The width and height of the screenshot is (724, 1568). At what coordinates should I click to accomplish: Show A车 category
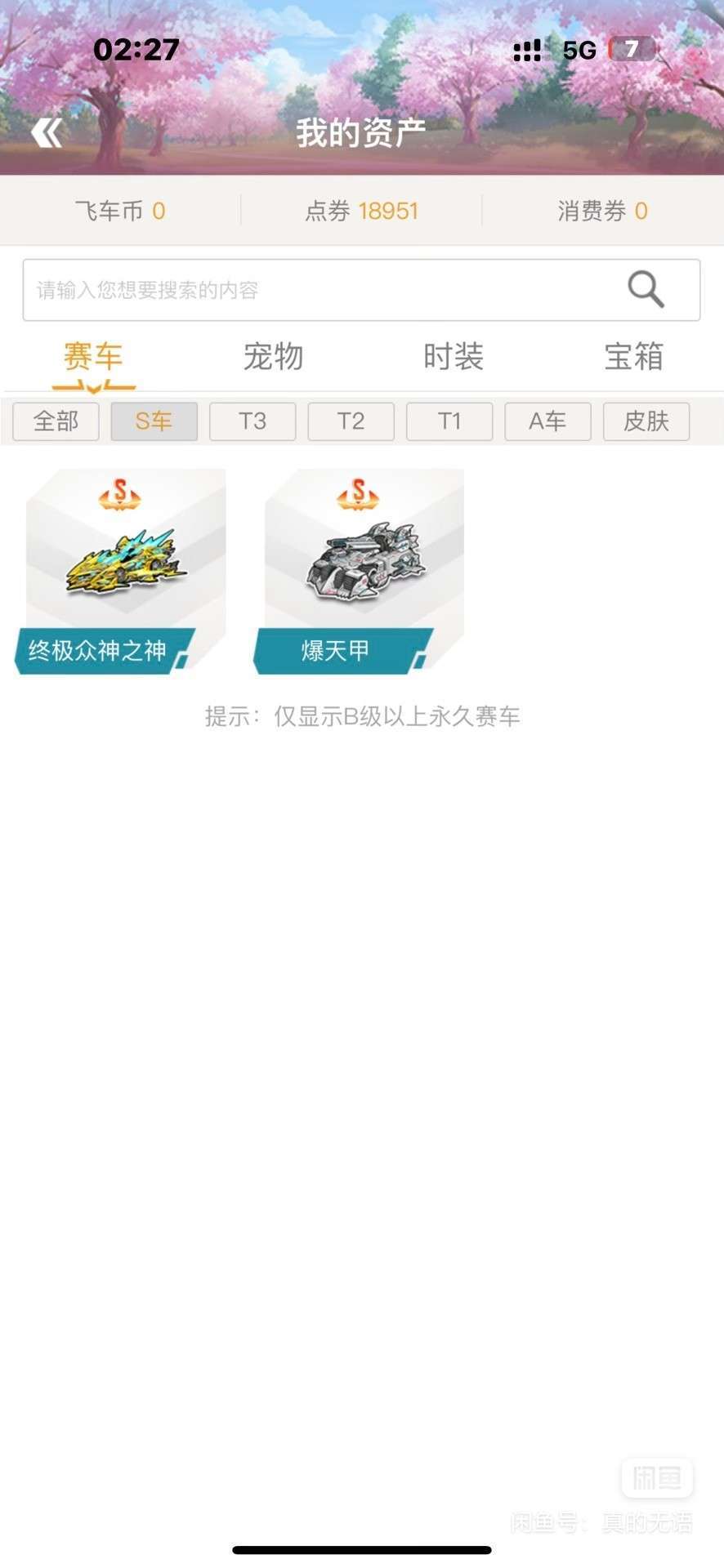click(x=547, y=421)
